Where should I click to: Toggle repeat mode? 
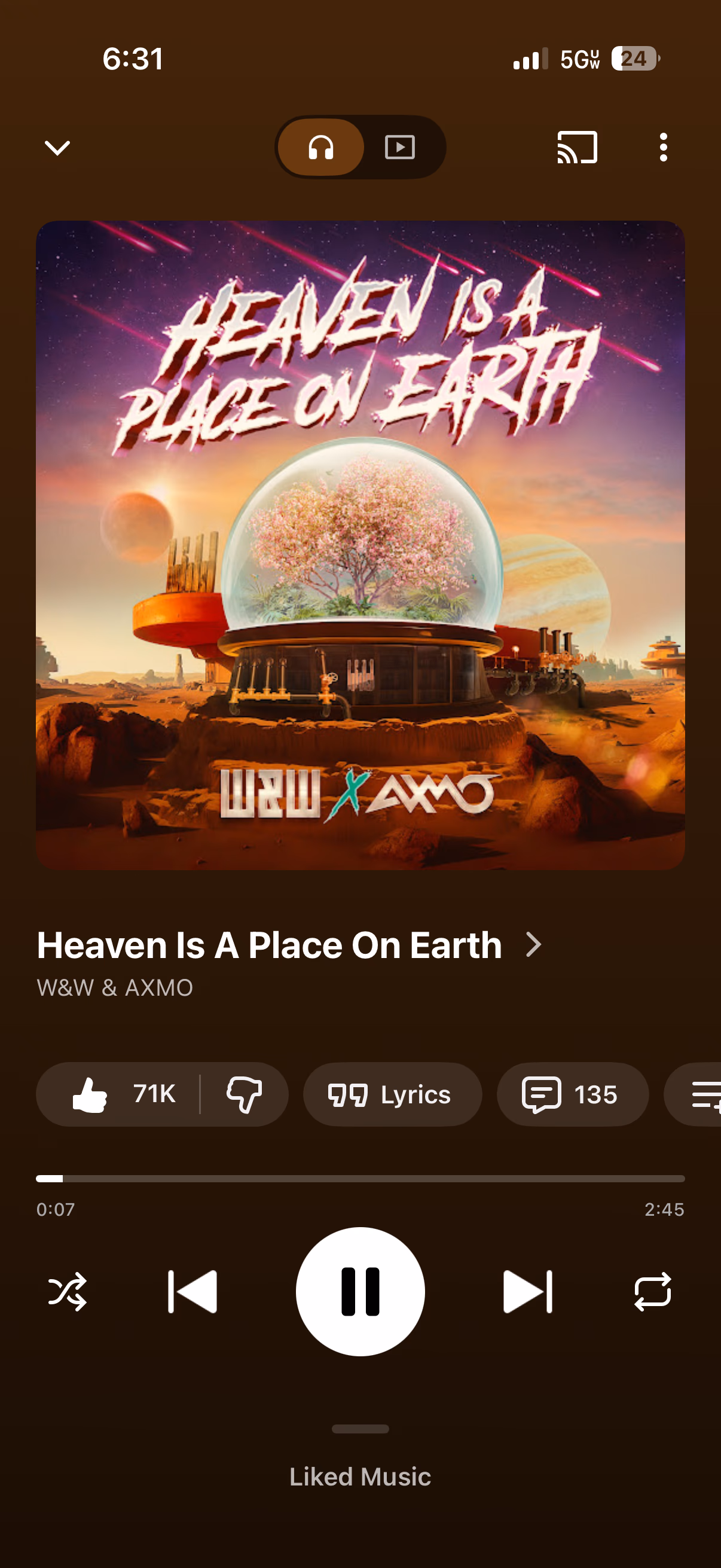653,1292
